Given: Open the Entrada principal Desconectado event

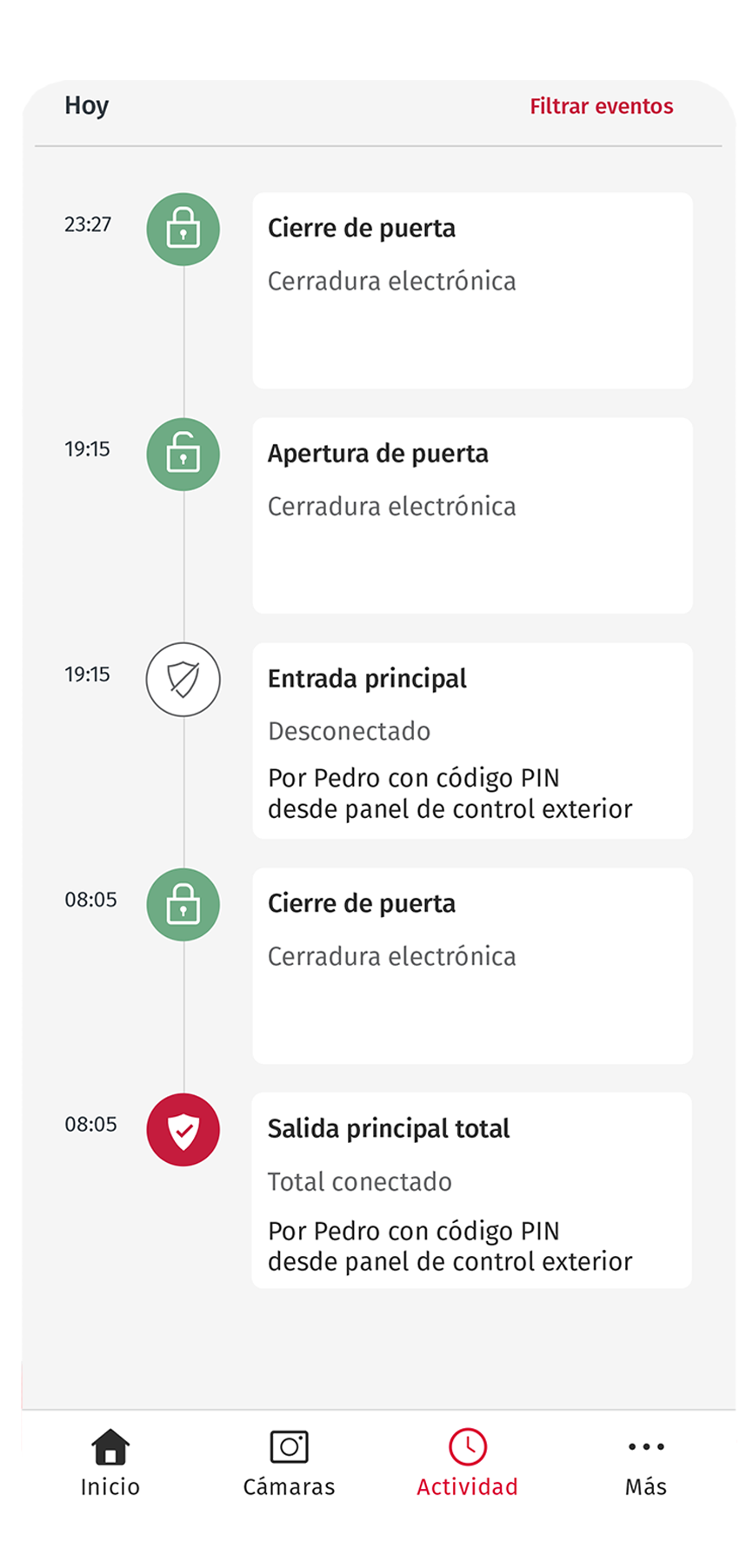Looking at the screenshot, I should (x=472, y=741).
